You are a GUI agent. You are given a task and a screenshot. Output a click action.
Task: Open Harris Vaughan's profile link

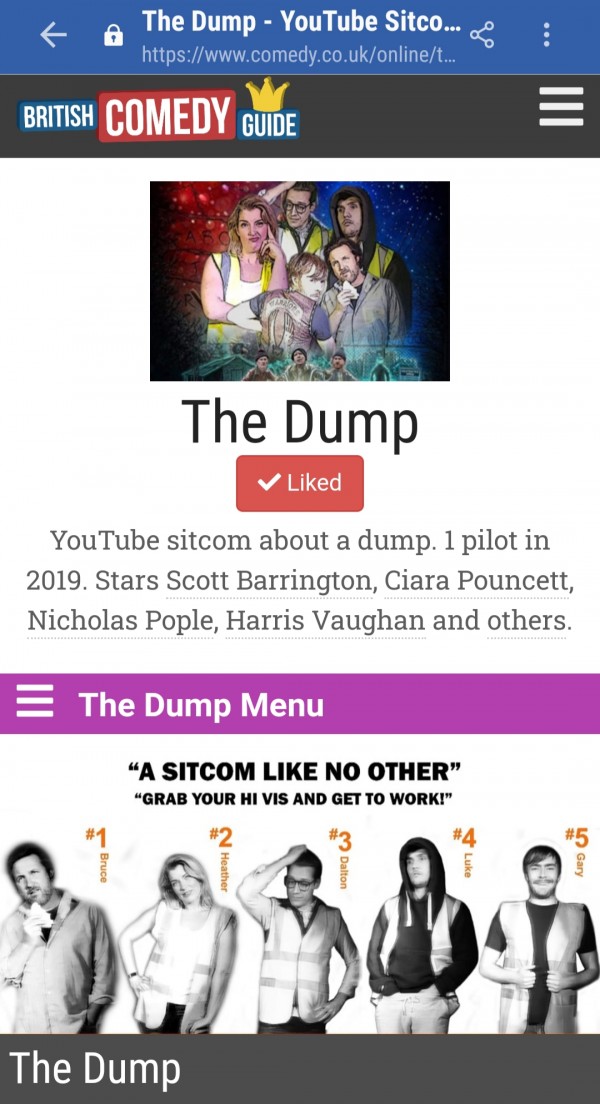[x=325, y=621]
